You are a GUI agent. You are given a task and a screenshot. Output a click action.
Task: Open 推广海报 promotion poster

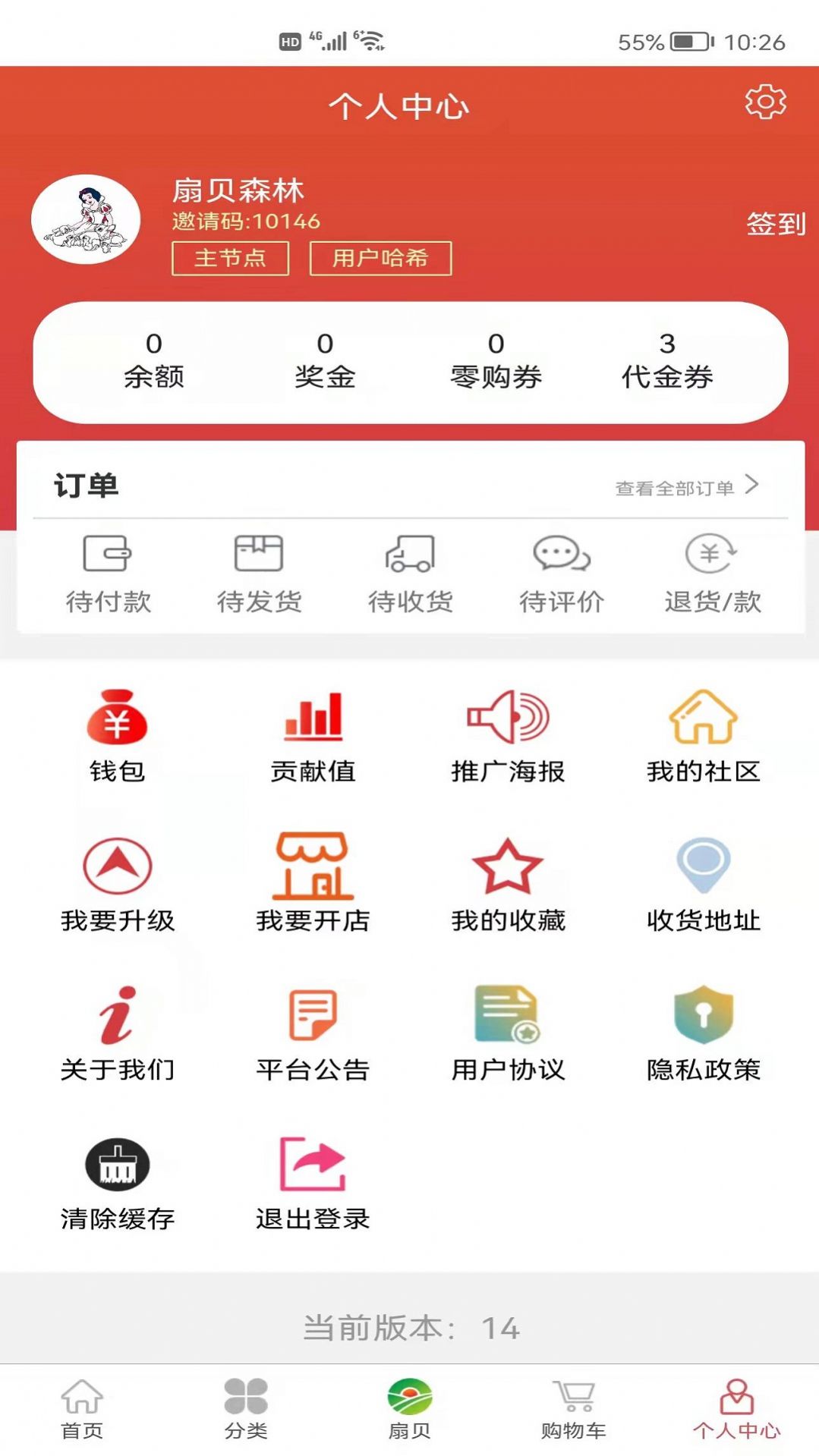pos(508,736)
